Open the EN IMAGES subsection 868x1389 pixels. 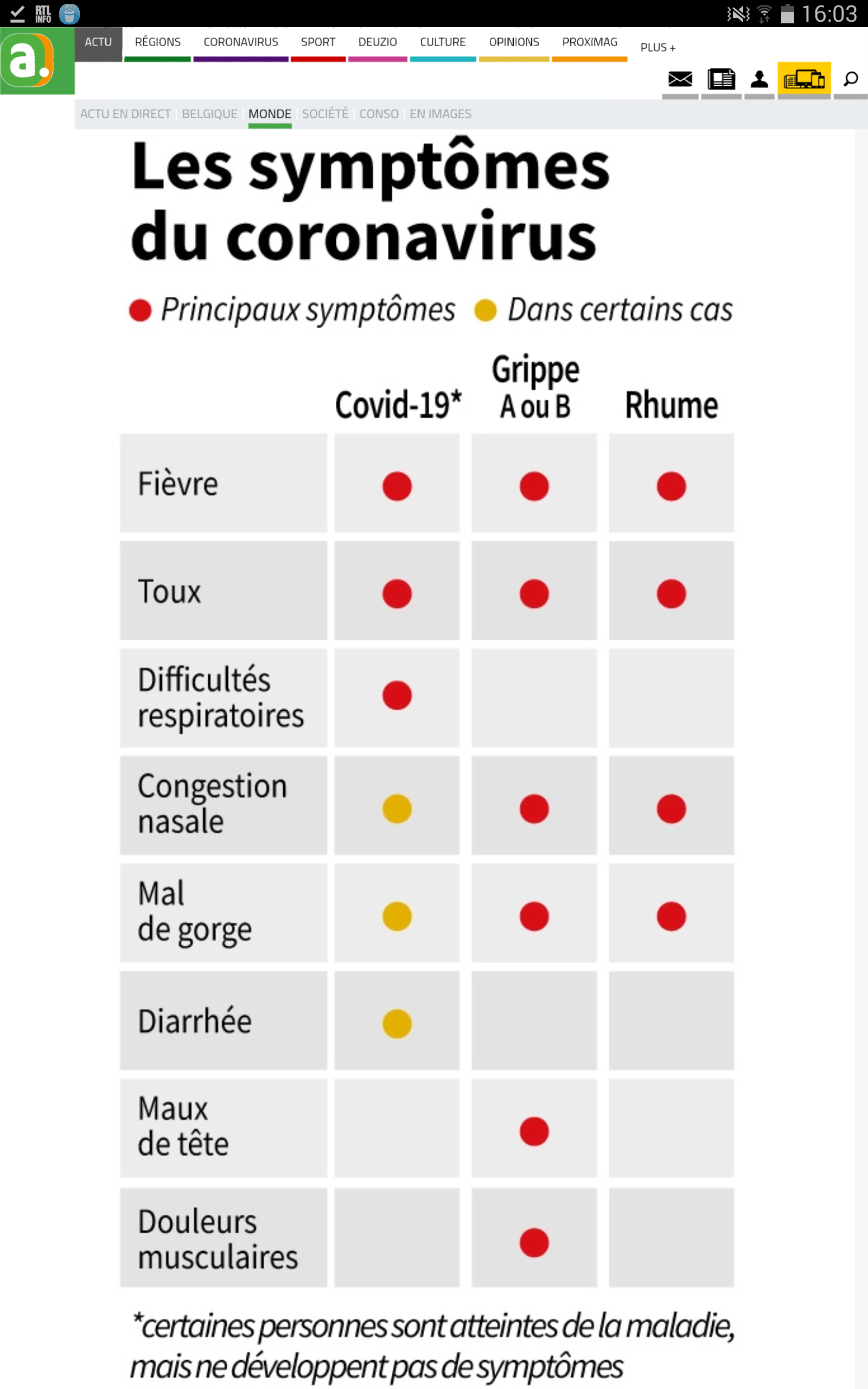pyautogui.click(x=441, y=114)
